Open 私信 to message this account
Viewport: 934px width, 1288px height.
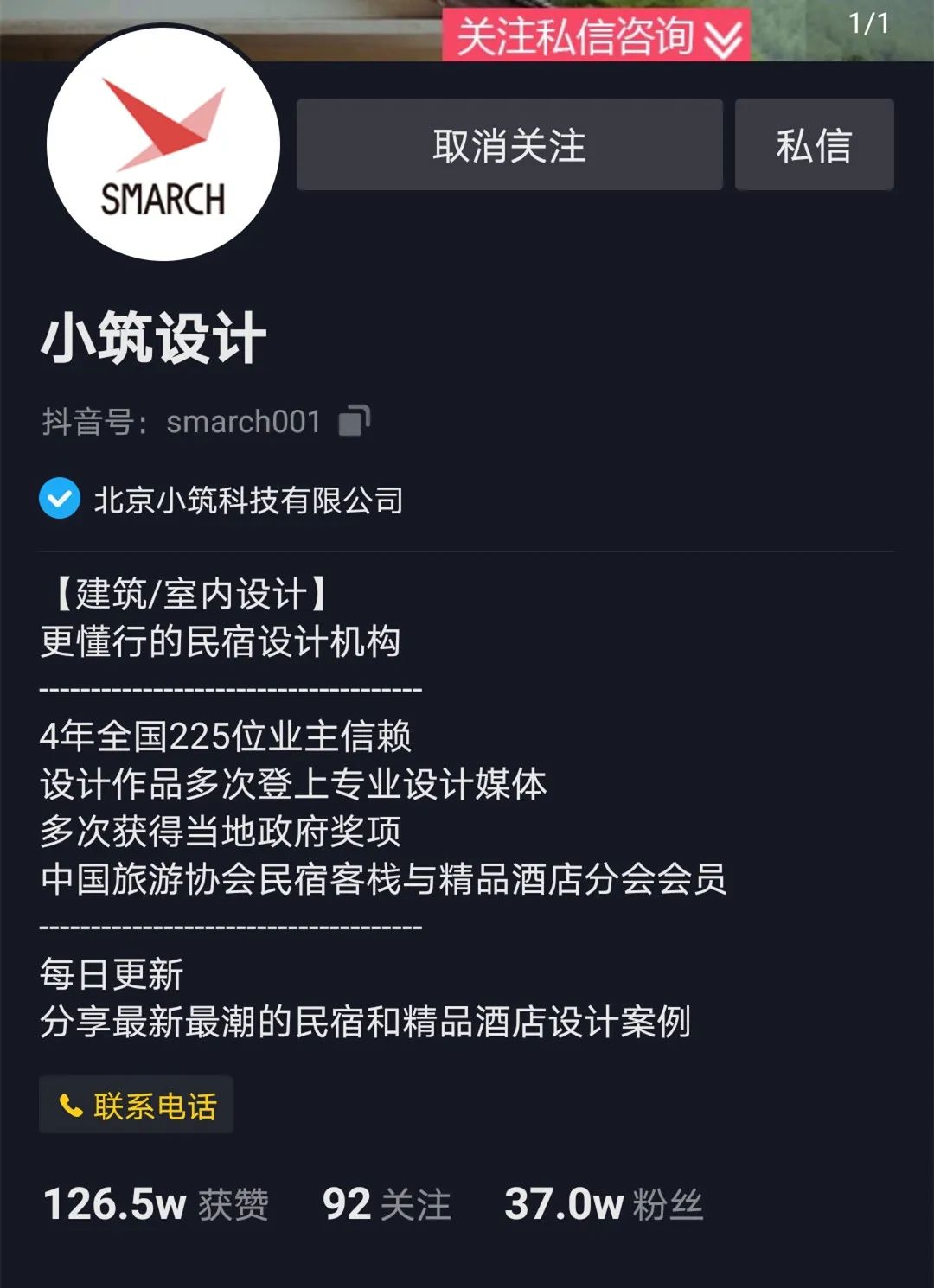(x=814, y=144)
